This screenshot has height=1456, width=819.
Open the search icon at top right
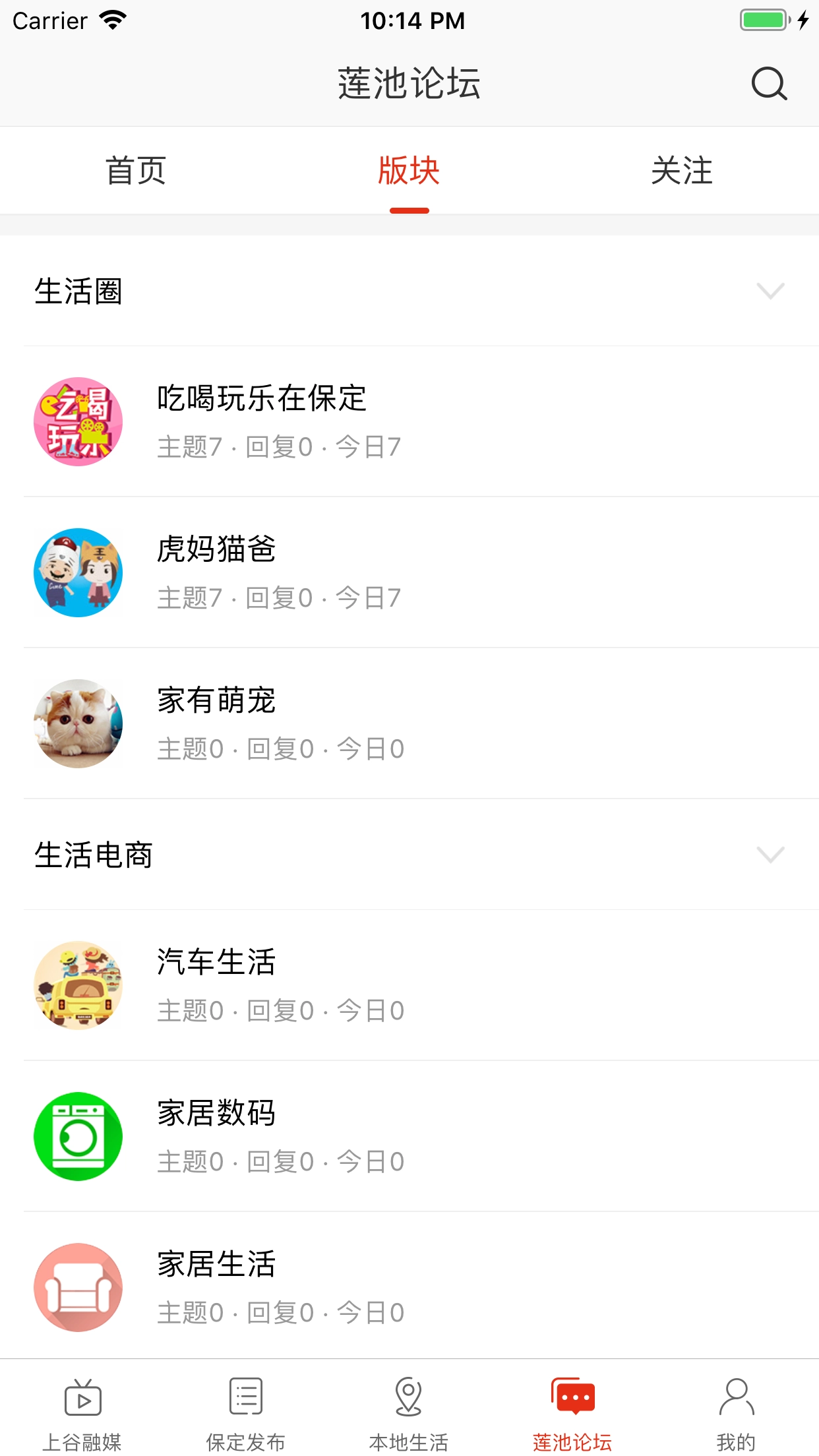point(769,84)
